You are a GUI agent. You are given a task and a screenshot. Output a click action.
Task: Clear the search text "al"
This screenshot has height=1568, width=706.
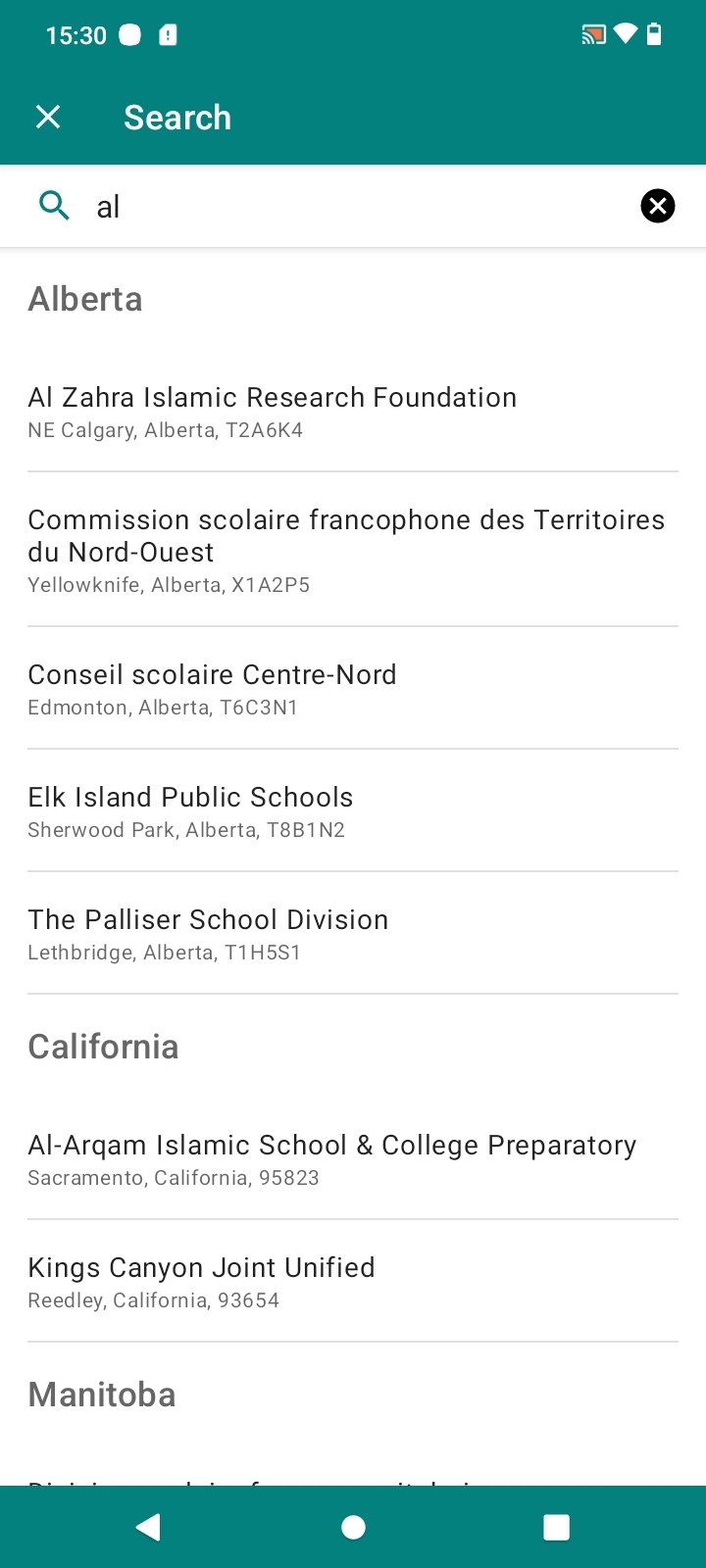(x=658, y=206)
